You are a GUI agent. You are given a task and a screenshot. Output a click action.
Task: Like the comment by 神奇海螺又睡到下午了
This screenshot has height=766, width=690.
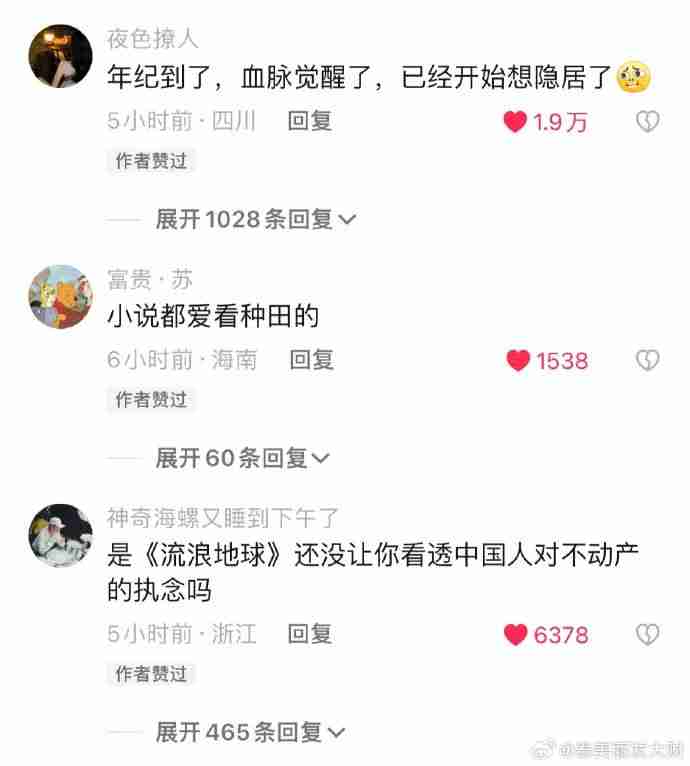[515, 634]
